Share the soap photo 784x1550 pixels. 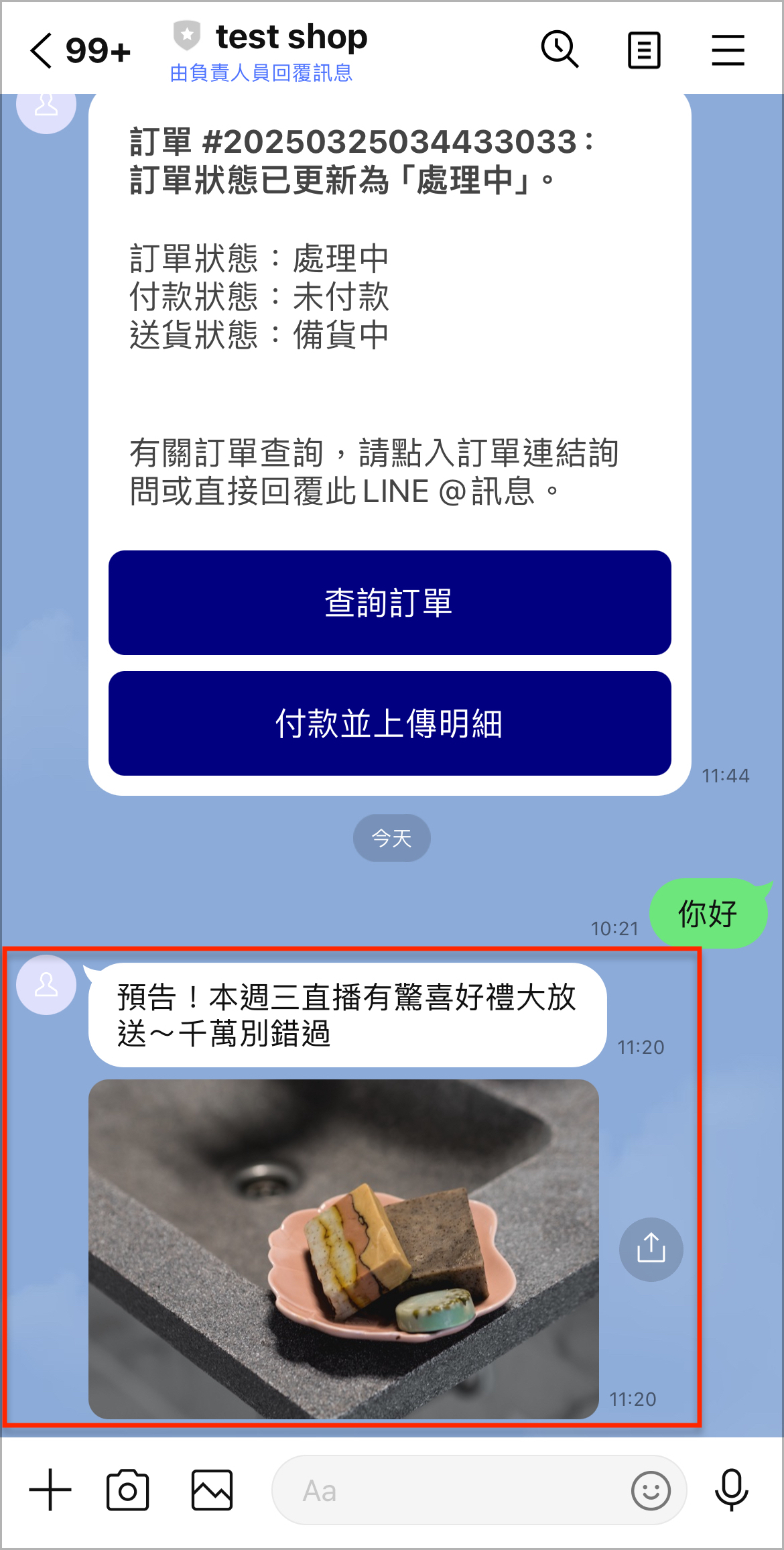651,1249
